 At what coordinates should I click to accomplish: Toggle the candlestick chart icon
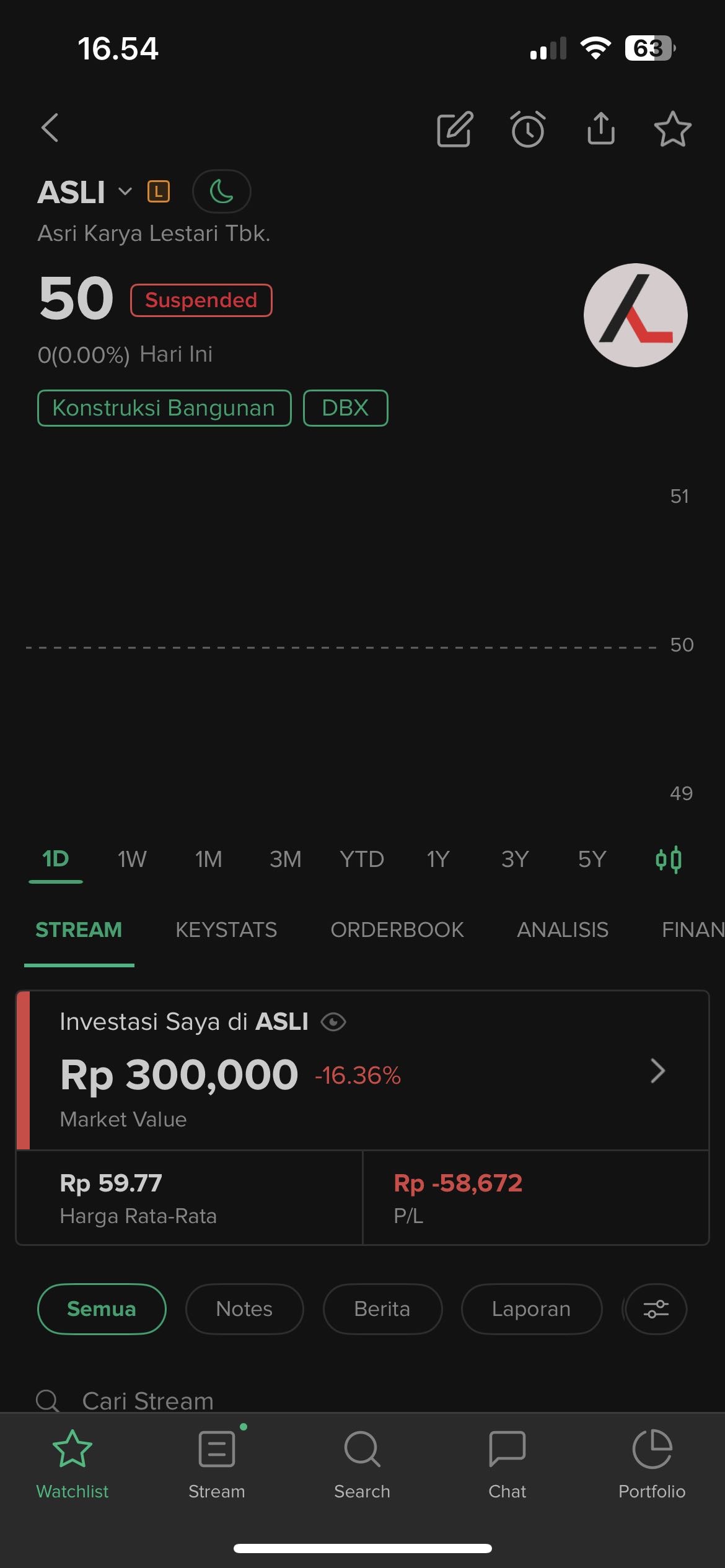pos(669,860)
